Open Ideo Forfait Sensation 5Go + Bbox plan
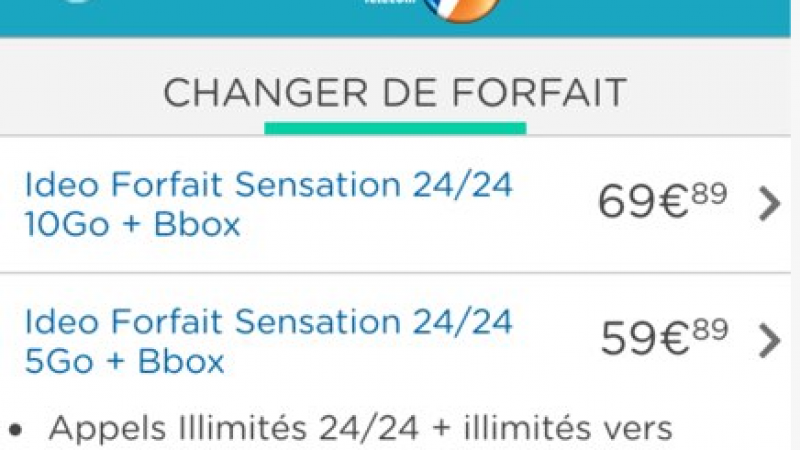This screenshot has width=800, height=450. click(268, 341)
